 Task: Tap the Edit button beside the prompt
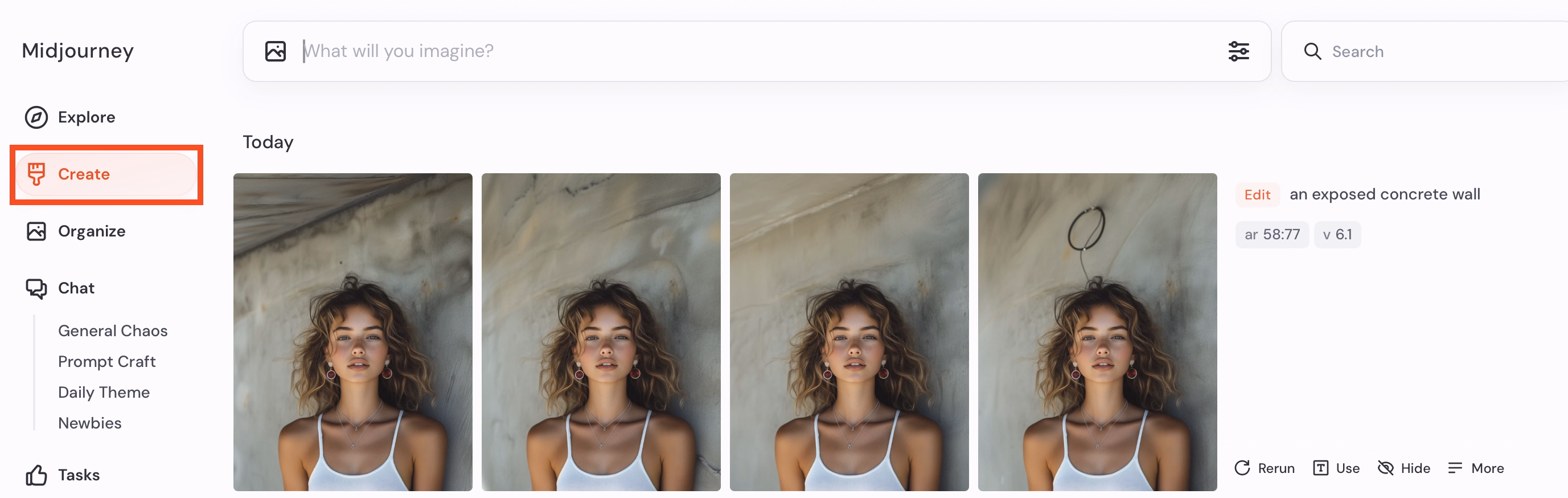(1257, 195)
